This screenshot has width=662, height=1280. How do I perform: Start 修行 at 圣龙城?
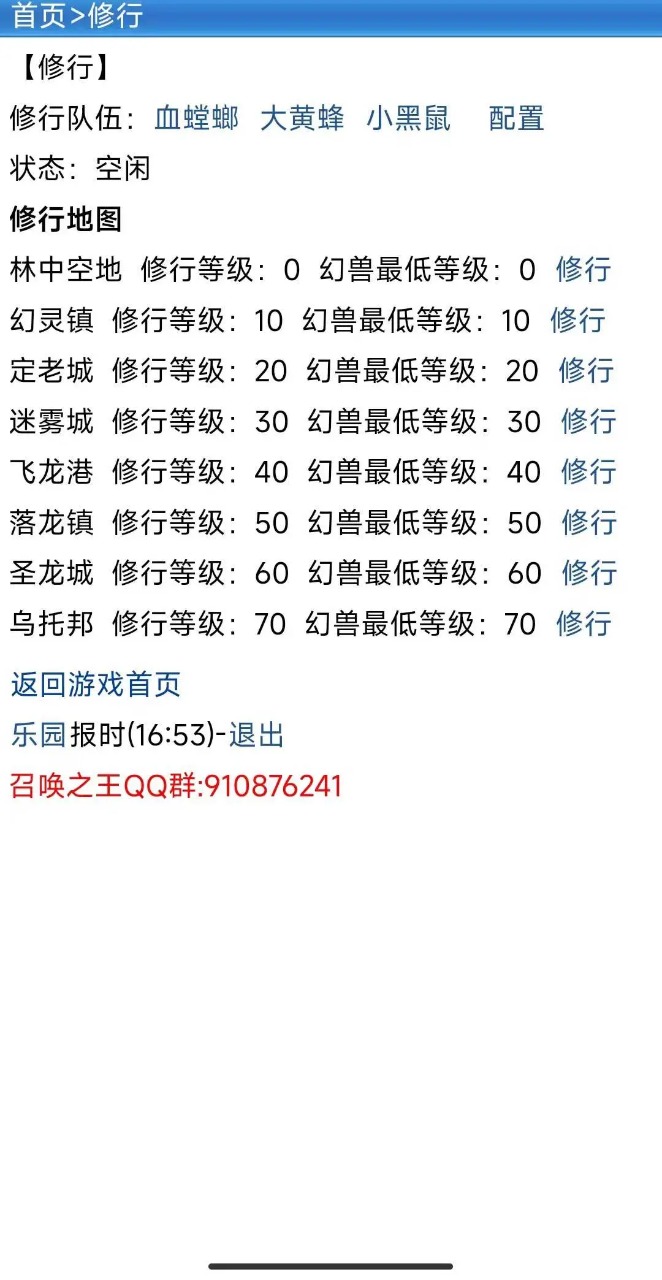click(589, 573)
